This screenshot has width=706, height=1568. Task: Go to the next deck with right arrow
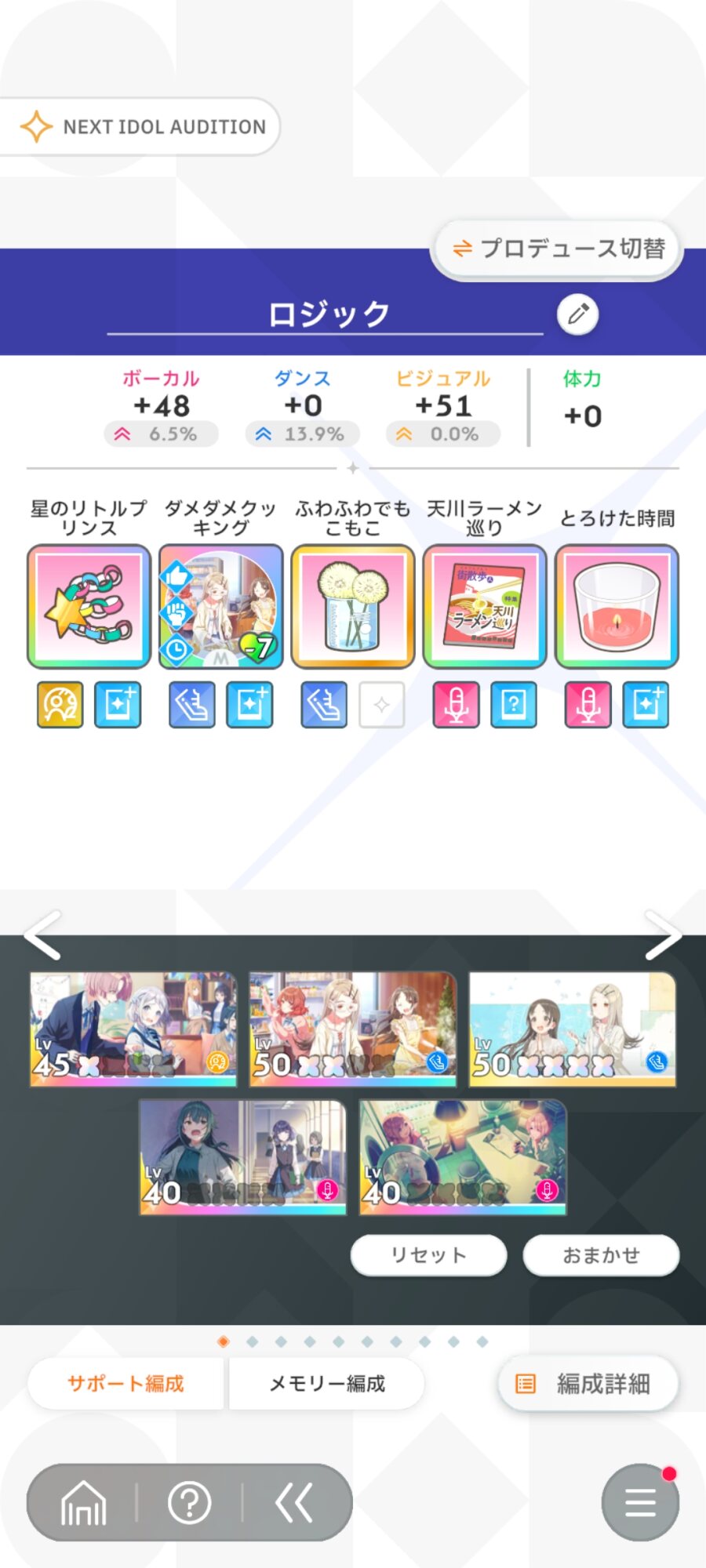pyautogui.click(x=663, y=935)
